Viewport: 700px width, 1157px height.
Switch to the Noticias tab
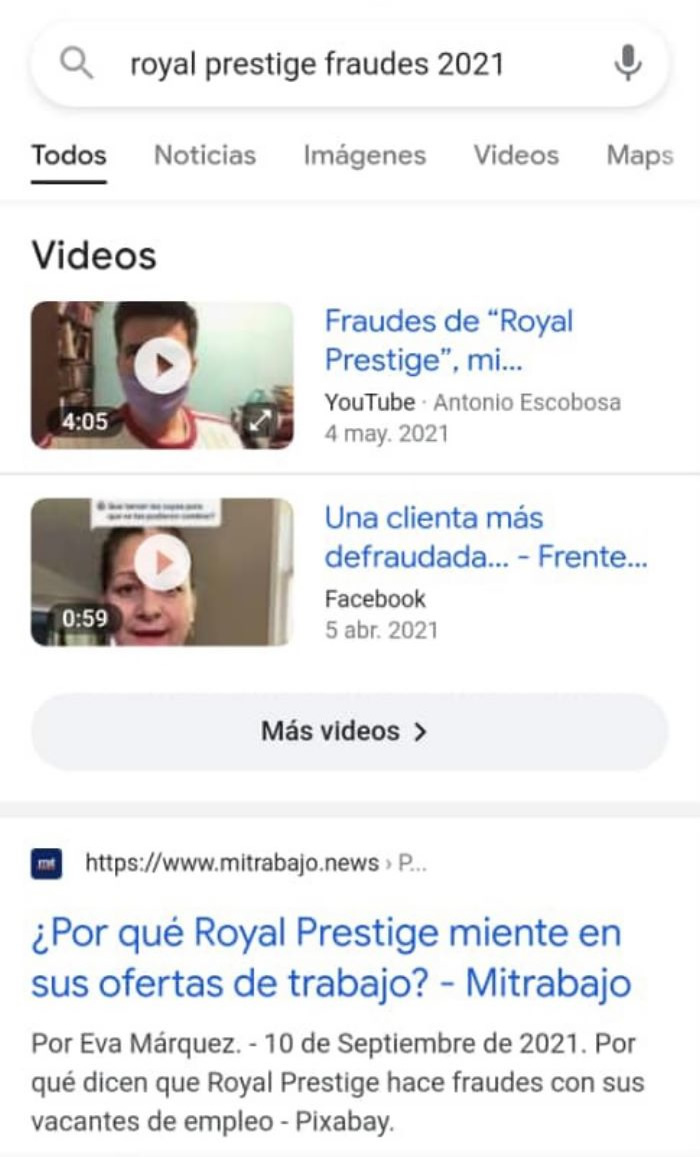[x=204, y=156]
